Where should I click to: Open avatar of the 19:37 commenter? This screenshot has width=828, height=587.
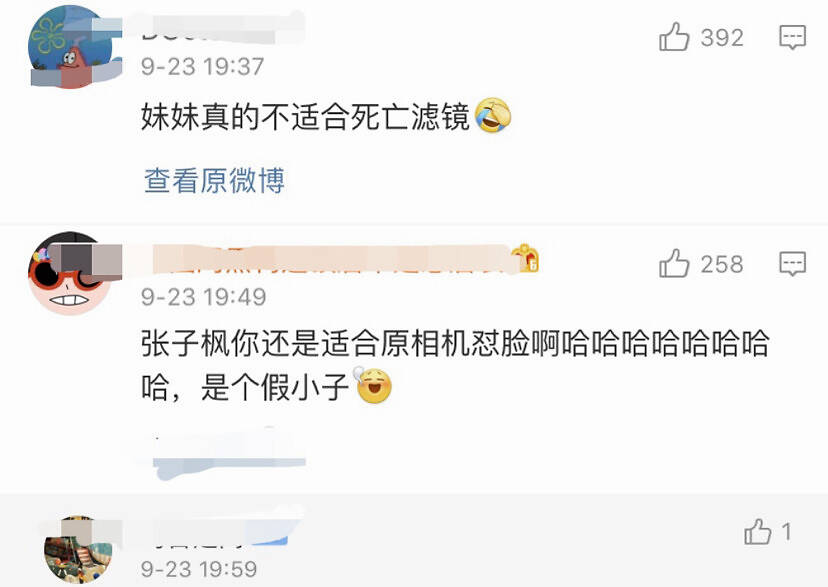pyautogui.click(x=69, y=47)
